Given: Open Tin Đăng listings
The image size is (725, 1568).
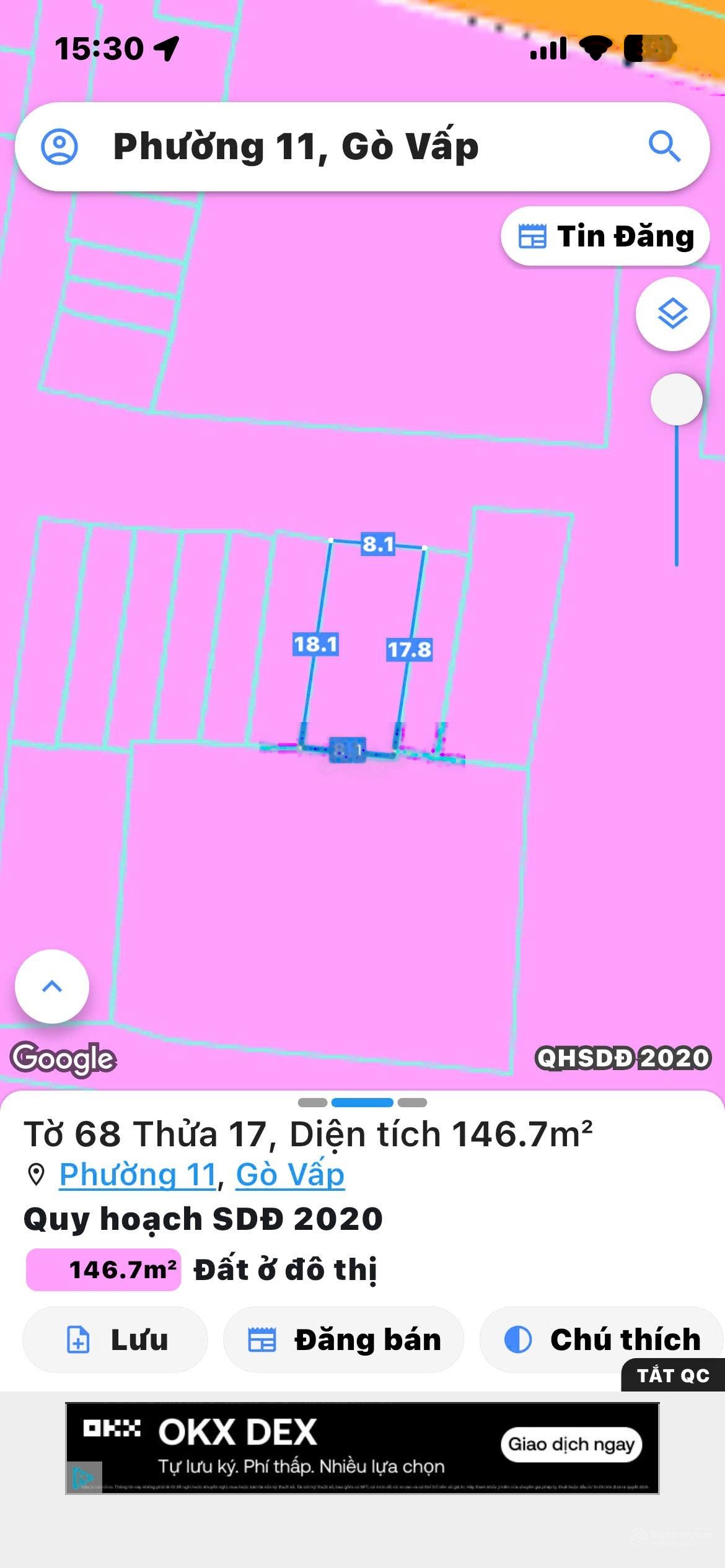Looking at the screenshot, I should coord(605,237).
